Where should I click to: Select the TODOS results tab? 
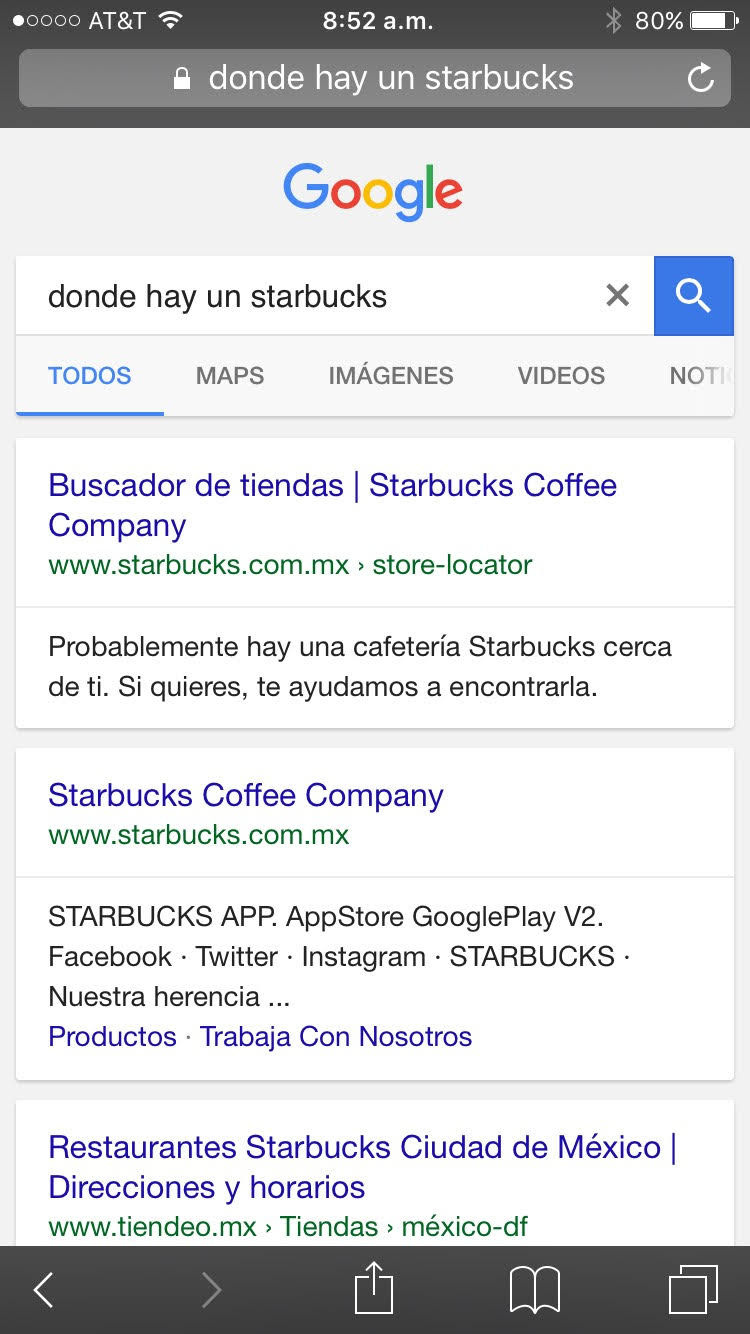pyautogui.click(x=89, y=375)
